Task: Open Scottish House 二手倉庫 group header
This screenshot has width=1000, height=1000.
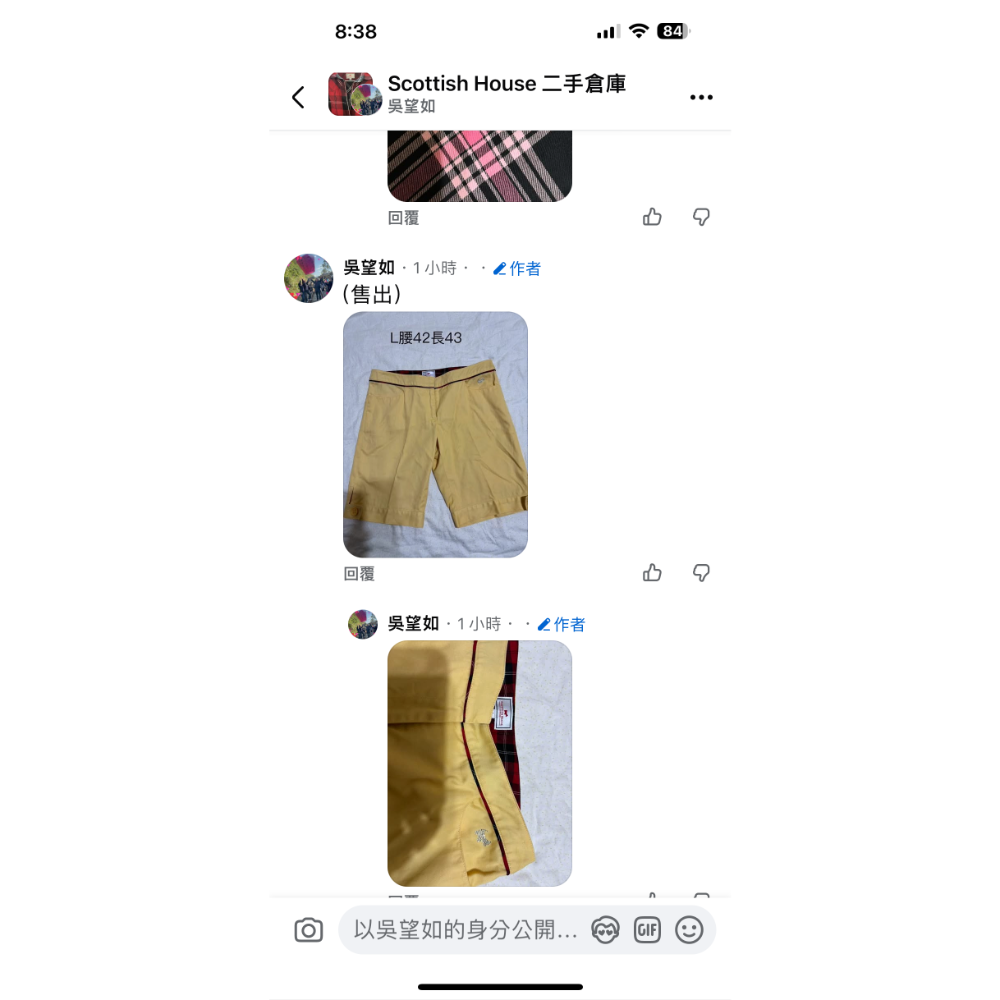Action: click(x=506, y=84)
